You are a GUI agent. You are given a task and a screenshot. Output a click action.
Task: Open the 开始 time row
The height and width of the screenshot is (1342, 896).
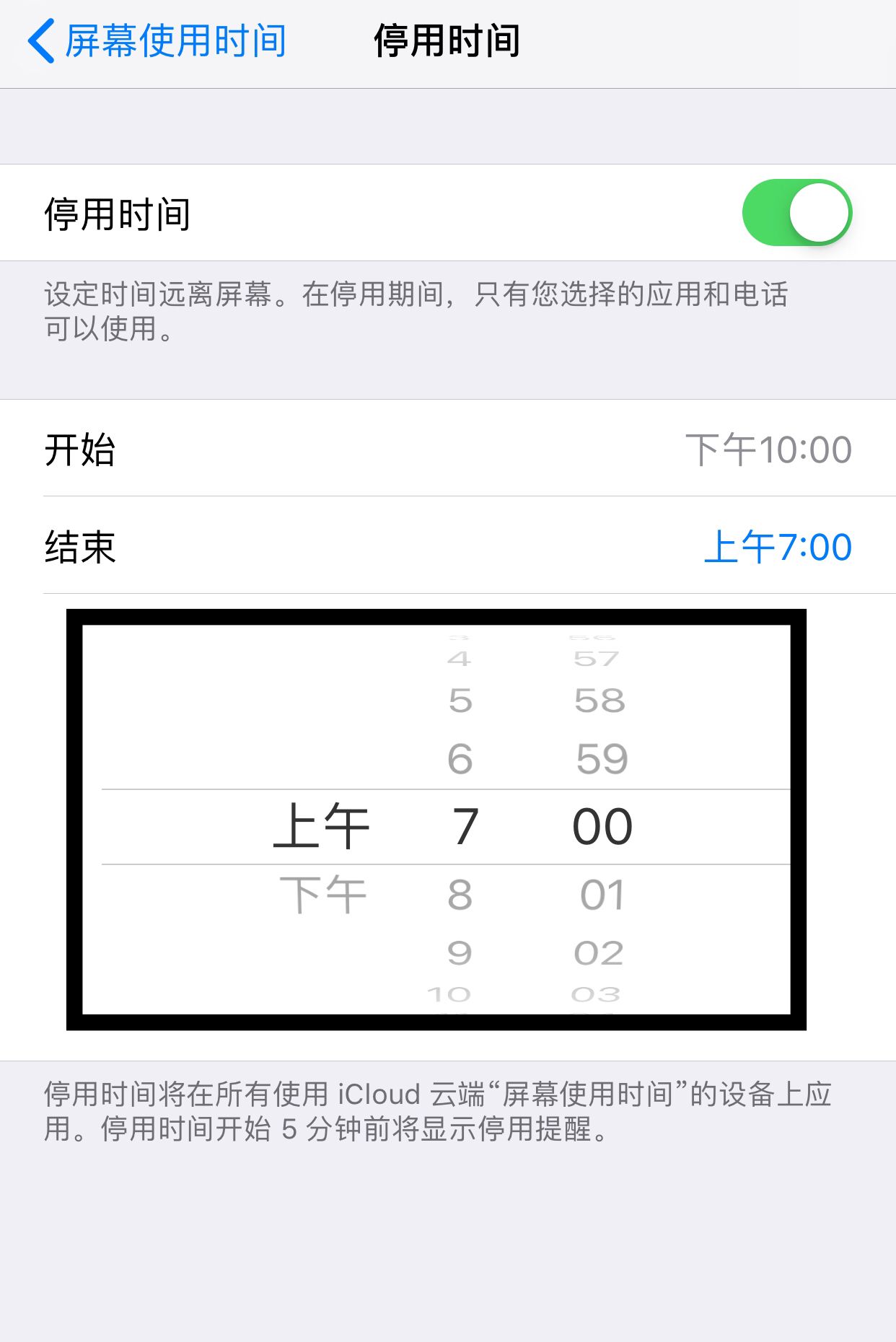tap(447, 449)
